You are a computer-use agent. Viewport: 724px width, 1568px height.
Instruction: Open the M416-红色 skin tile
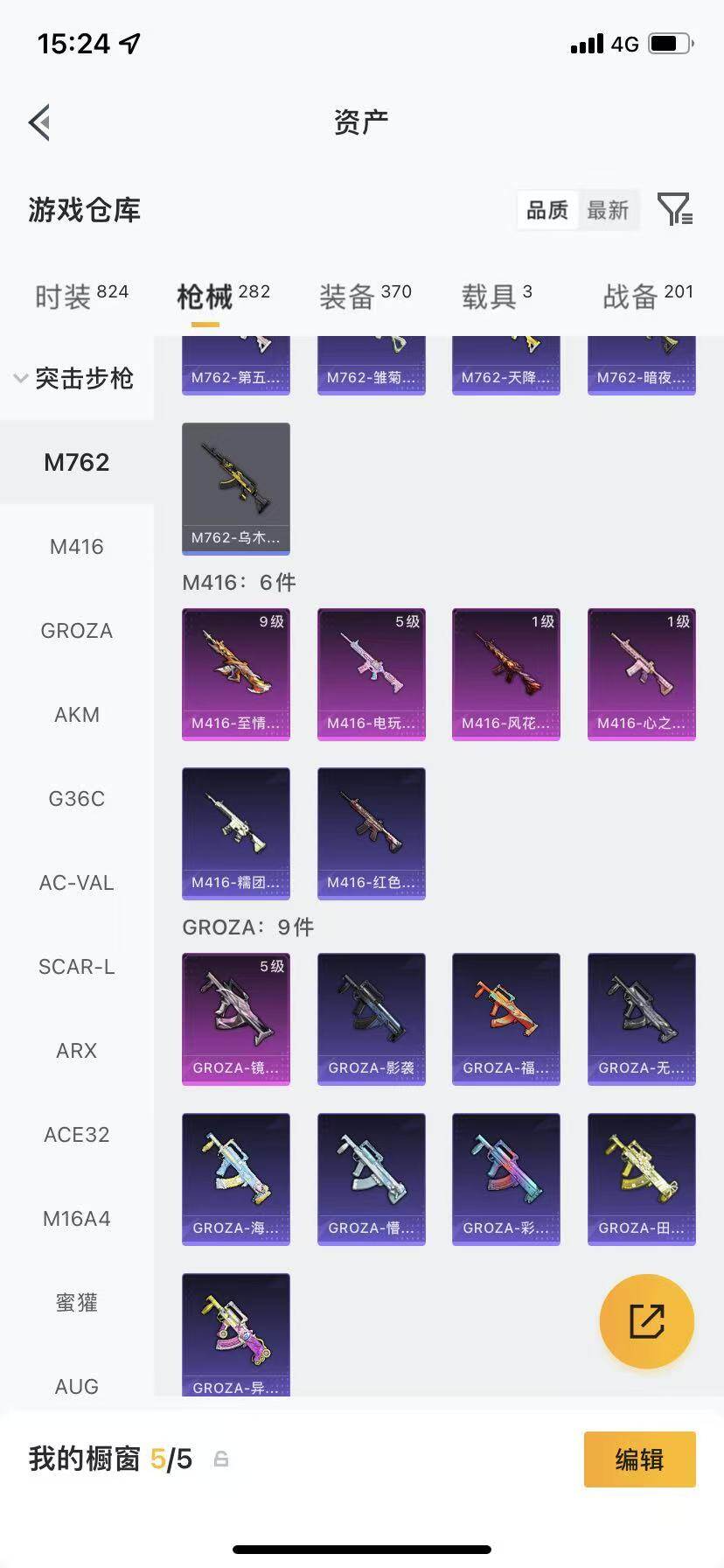372,833
